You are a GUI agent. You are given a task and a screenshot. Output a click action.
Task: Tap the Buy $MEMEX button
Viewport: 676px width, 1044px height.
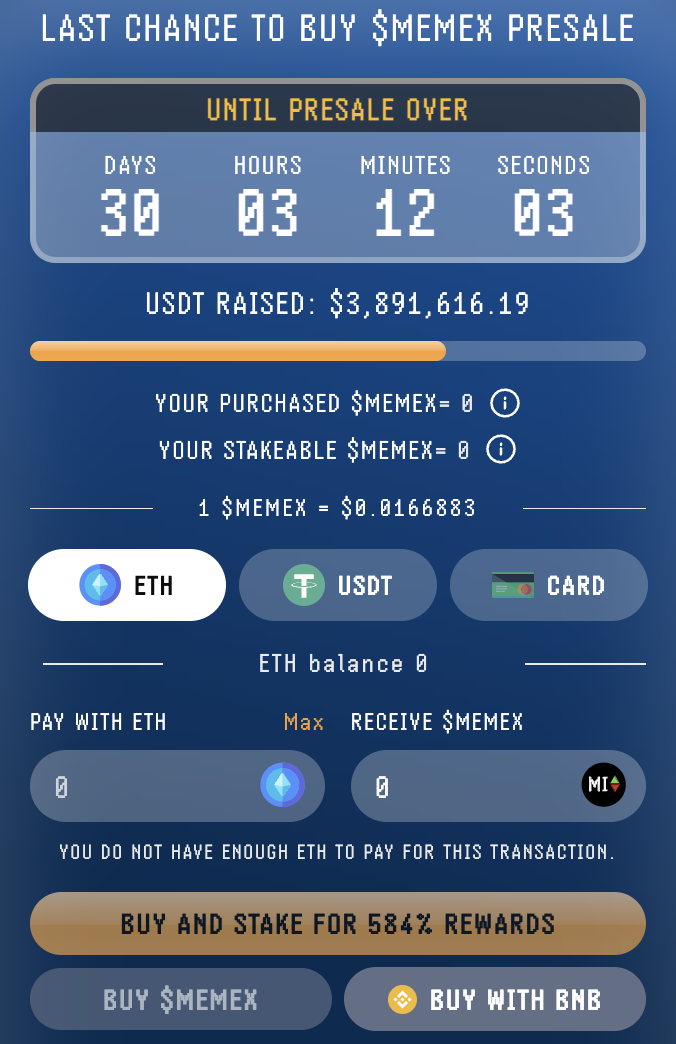(181, 999)
